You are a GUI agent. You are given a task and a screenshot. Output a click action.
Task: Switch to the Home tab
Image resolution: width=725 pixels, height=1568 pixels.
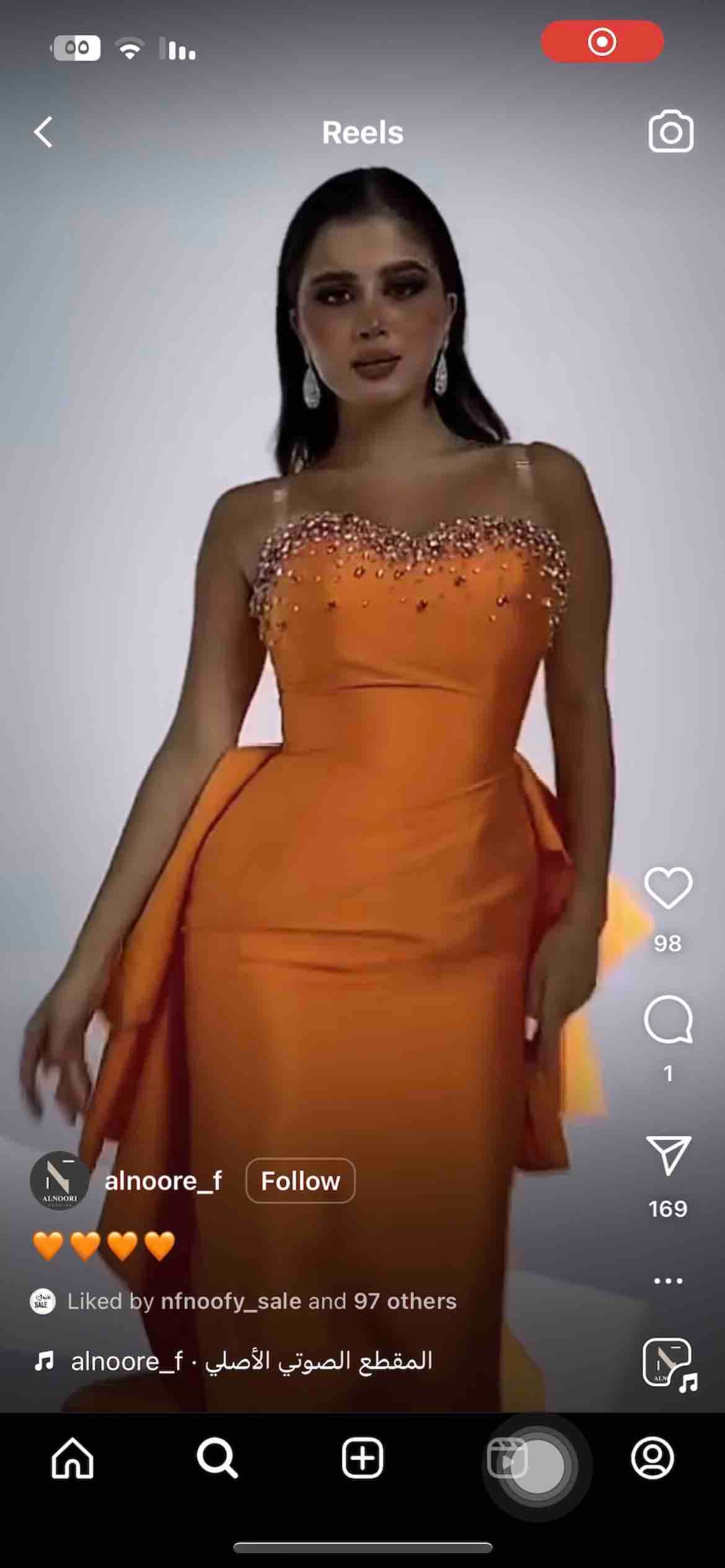pyautogui.click(x=72, y=1458)
